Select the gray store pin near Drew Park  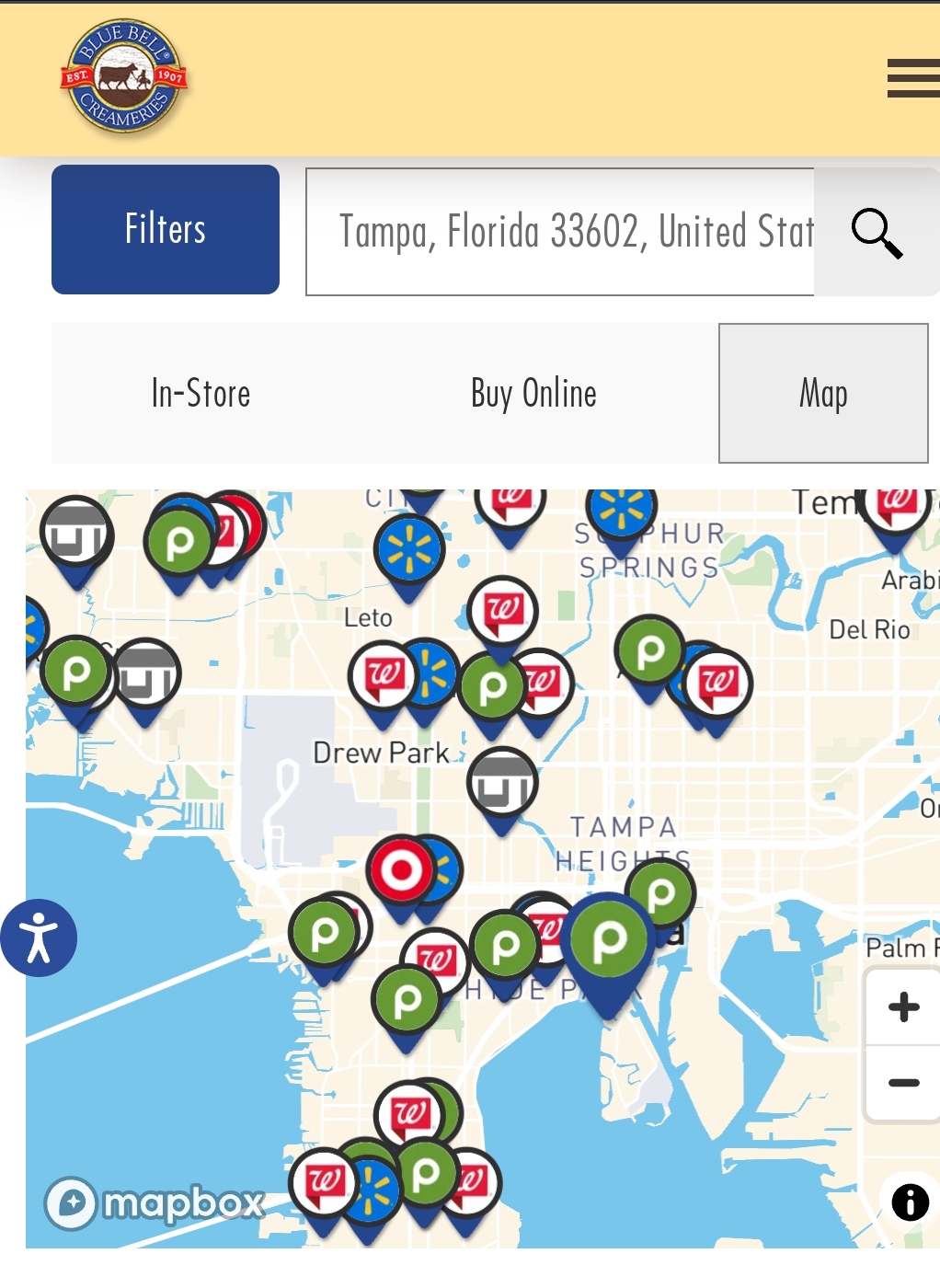(x=501, y=784)
